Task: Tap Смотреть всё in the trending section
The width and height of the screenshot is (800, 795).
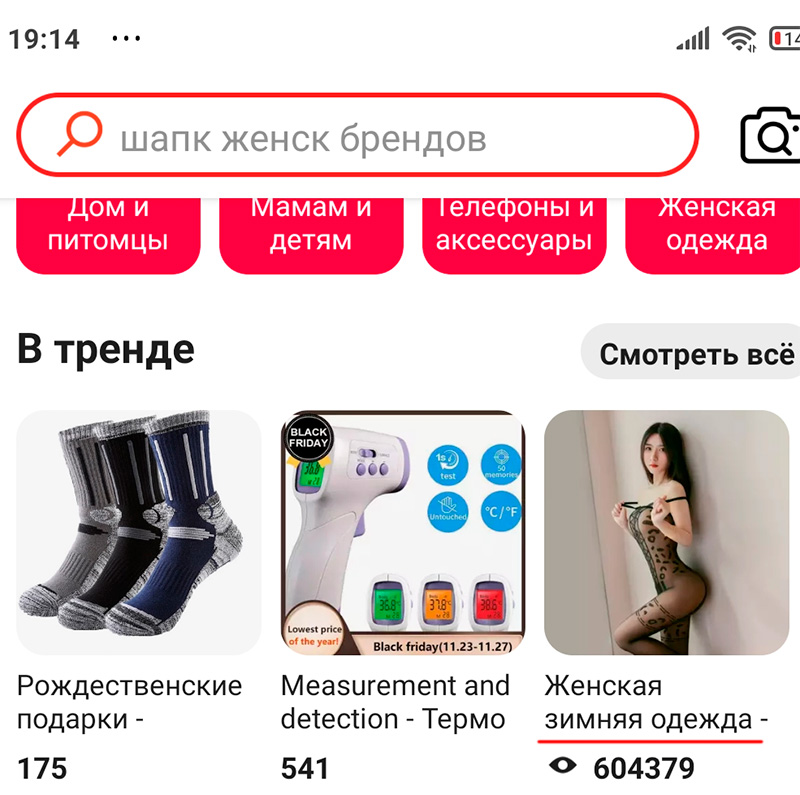Action: (696, 354)
